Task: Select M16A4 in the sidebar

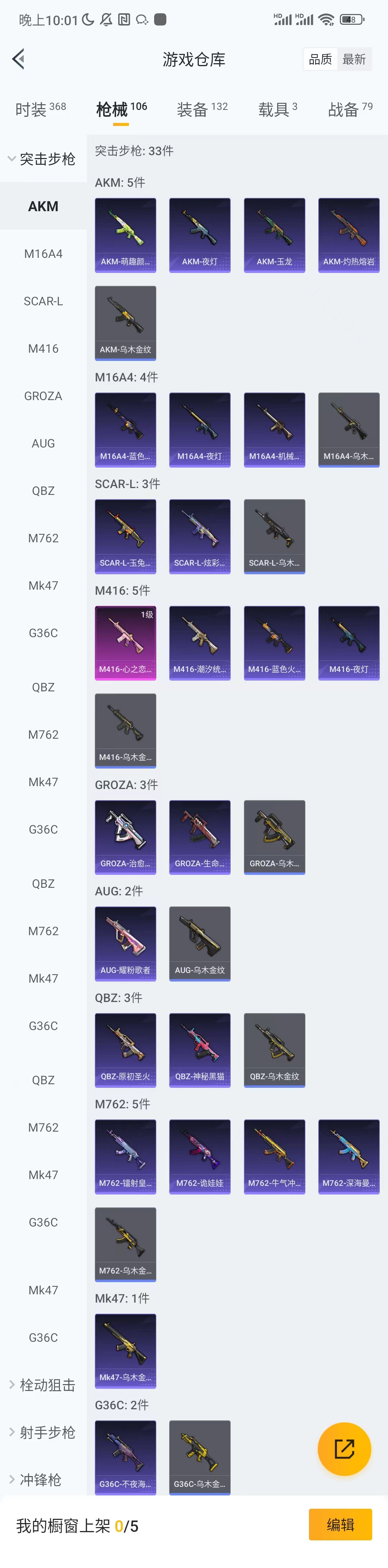Action: click(43, 254)
